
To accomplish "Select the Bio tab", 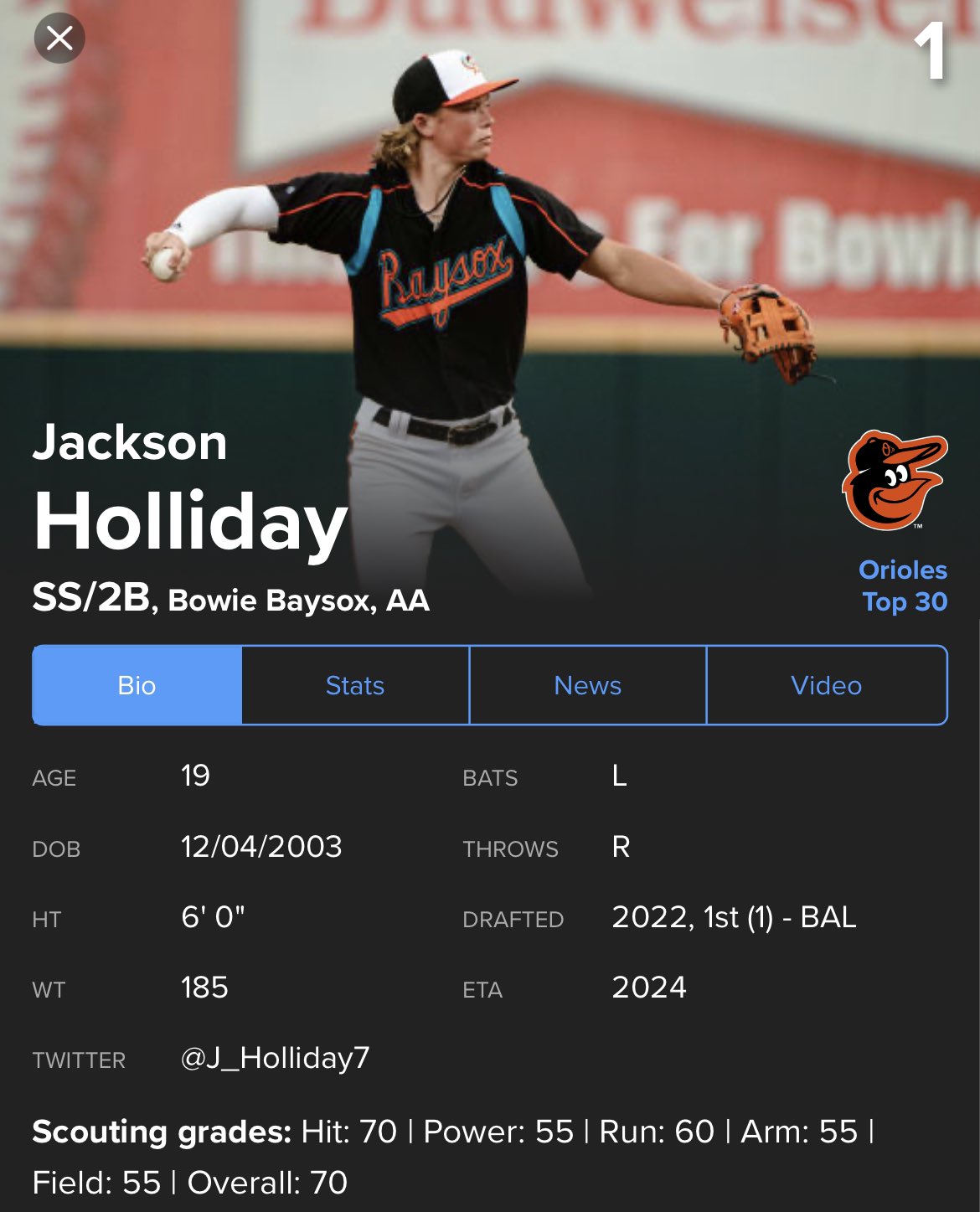I will 137,685.
